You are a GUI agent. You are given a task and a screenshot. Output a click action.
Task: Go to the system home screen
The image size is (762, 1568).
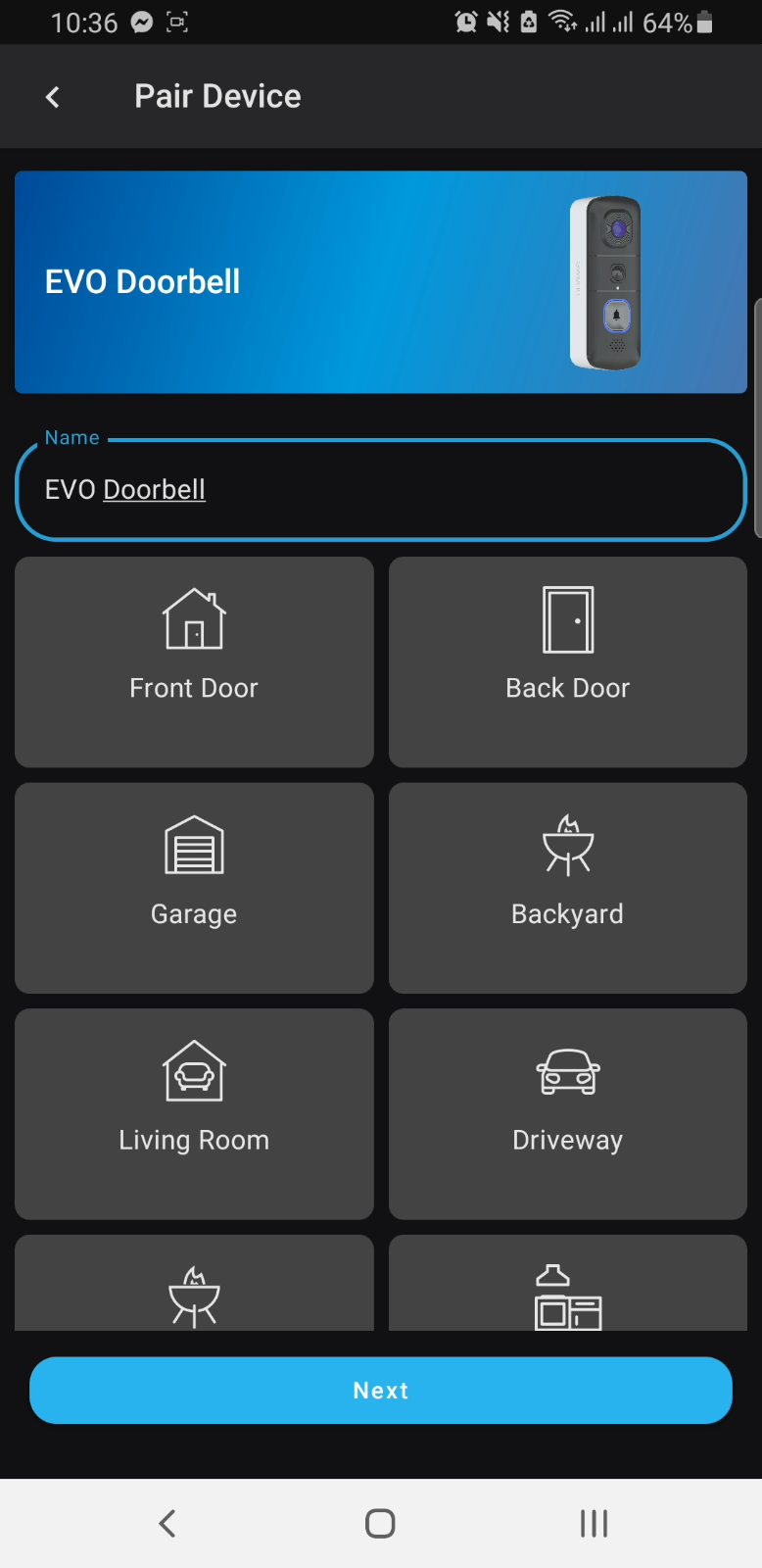click(380, 1523)
